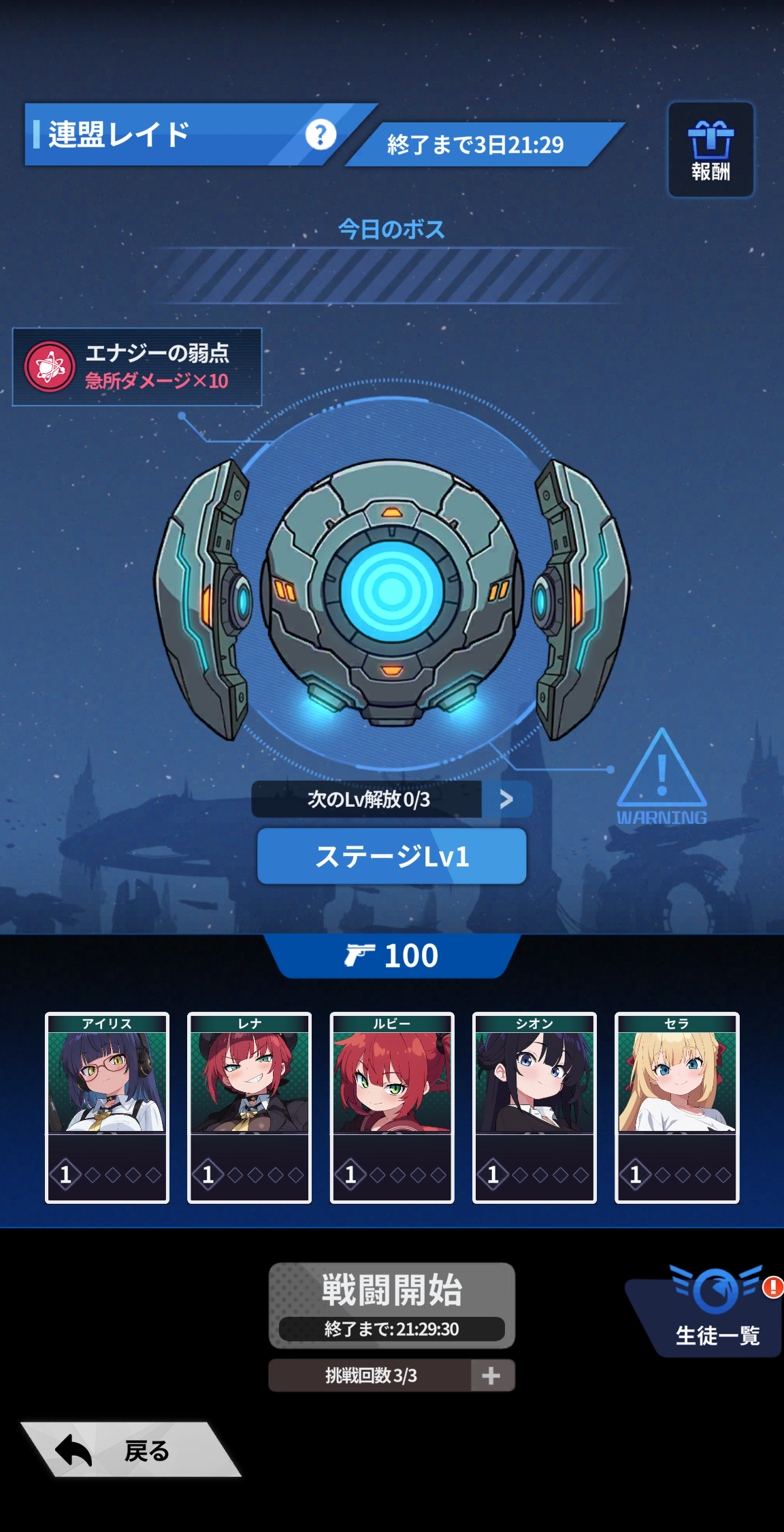784x1532 pixels.
Task: Select the ステージLv1 button
Action: [391, 856]
